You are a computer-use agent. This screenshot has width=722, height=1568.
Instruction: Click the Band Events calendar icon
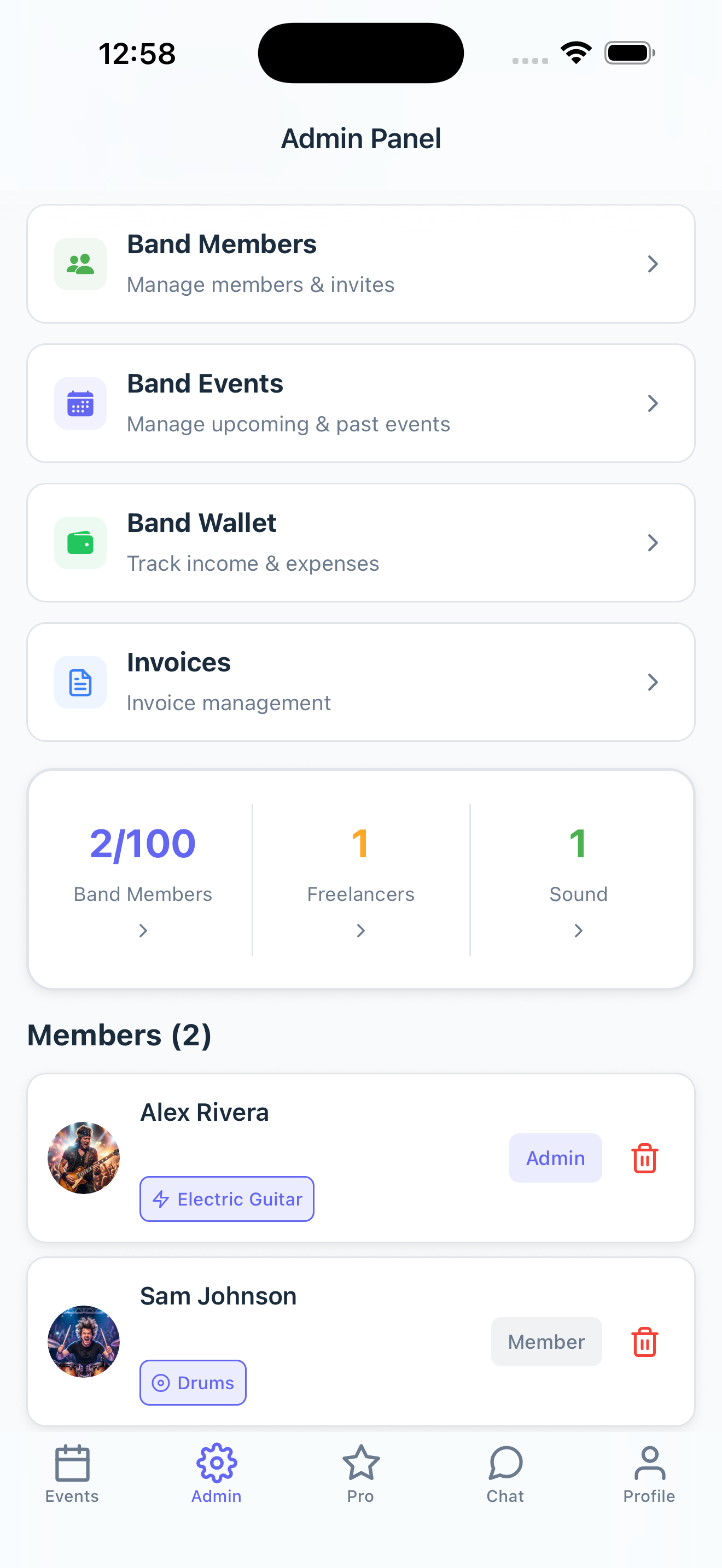80,403
